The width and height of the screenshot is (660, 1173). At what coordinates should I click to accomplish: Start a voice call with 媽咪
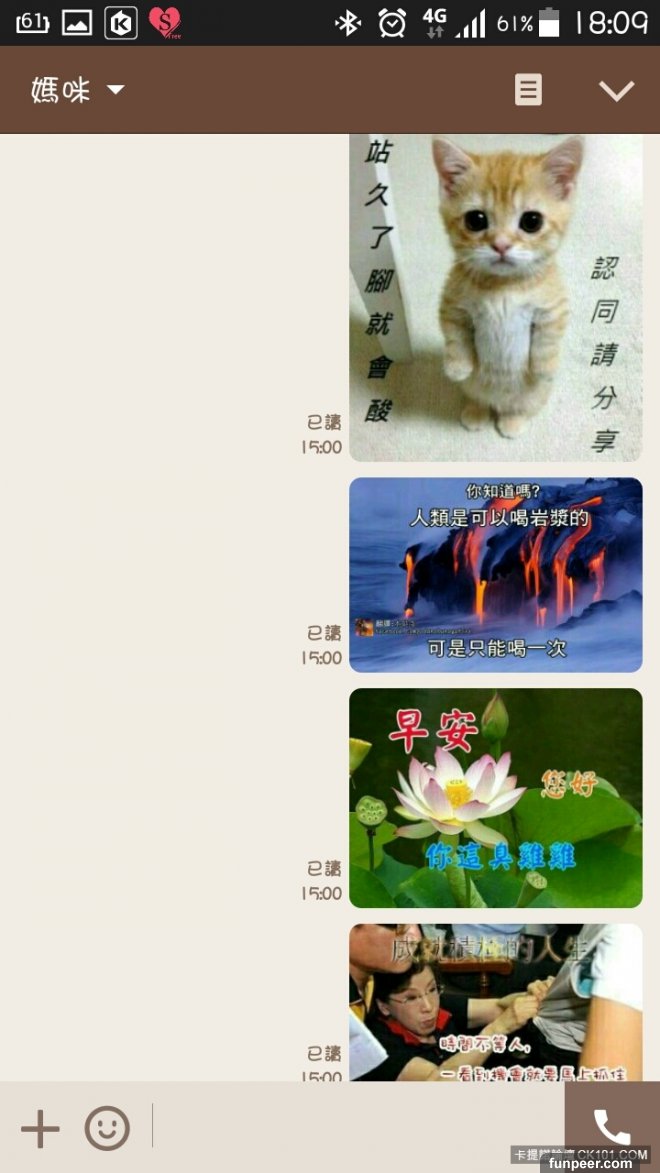[x=611, y=1127]
